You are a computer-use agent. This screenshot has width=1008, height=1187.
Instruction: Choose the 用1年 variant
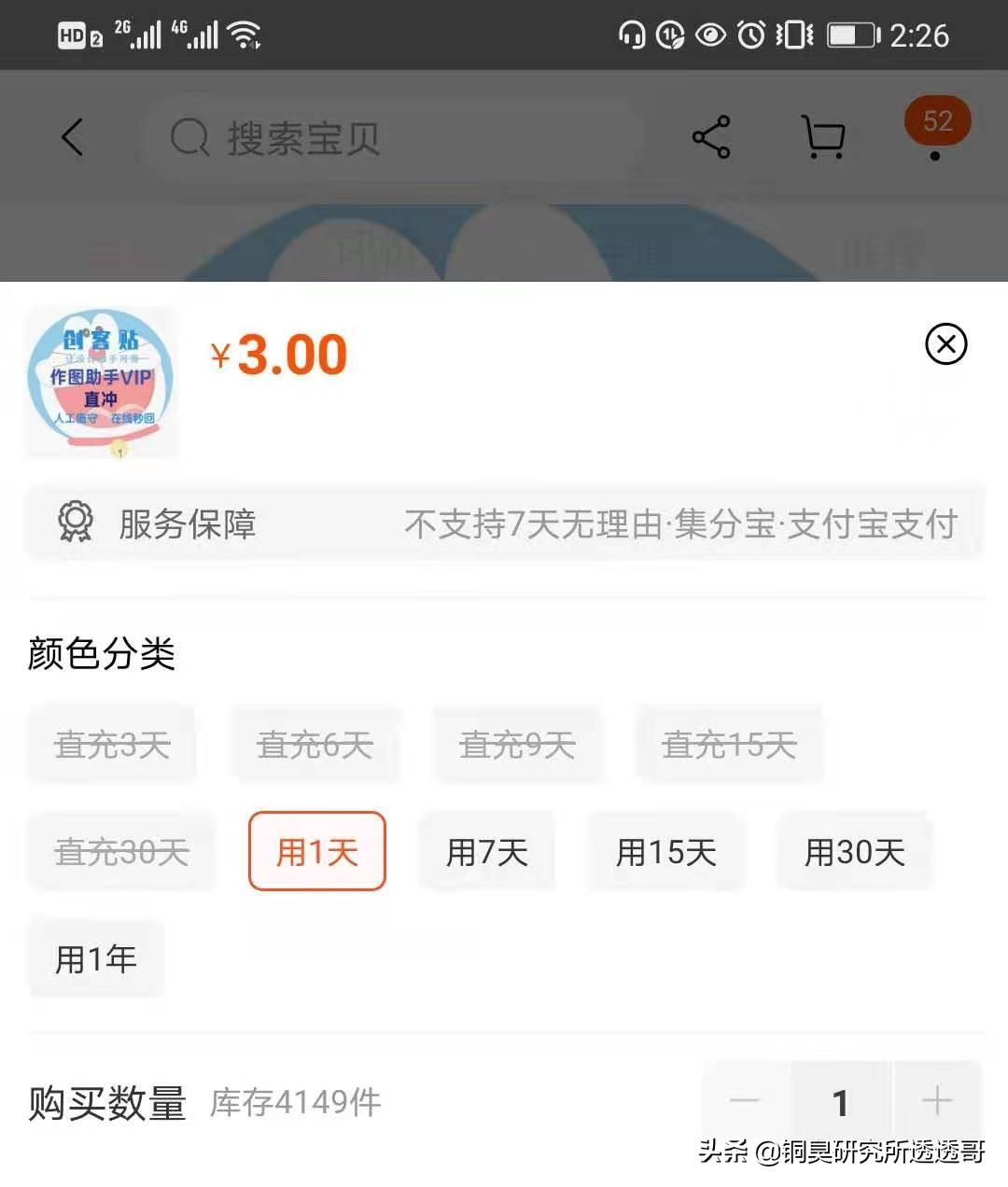(x=96, y=957)
